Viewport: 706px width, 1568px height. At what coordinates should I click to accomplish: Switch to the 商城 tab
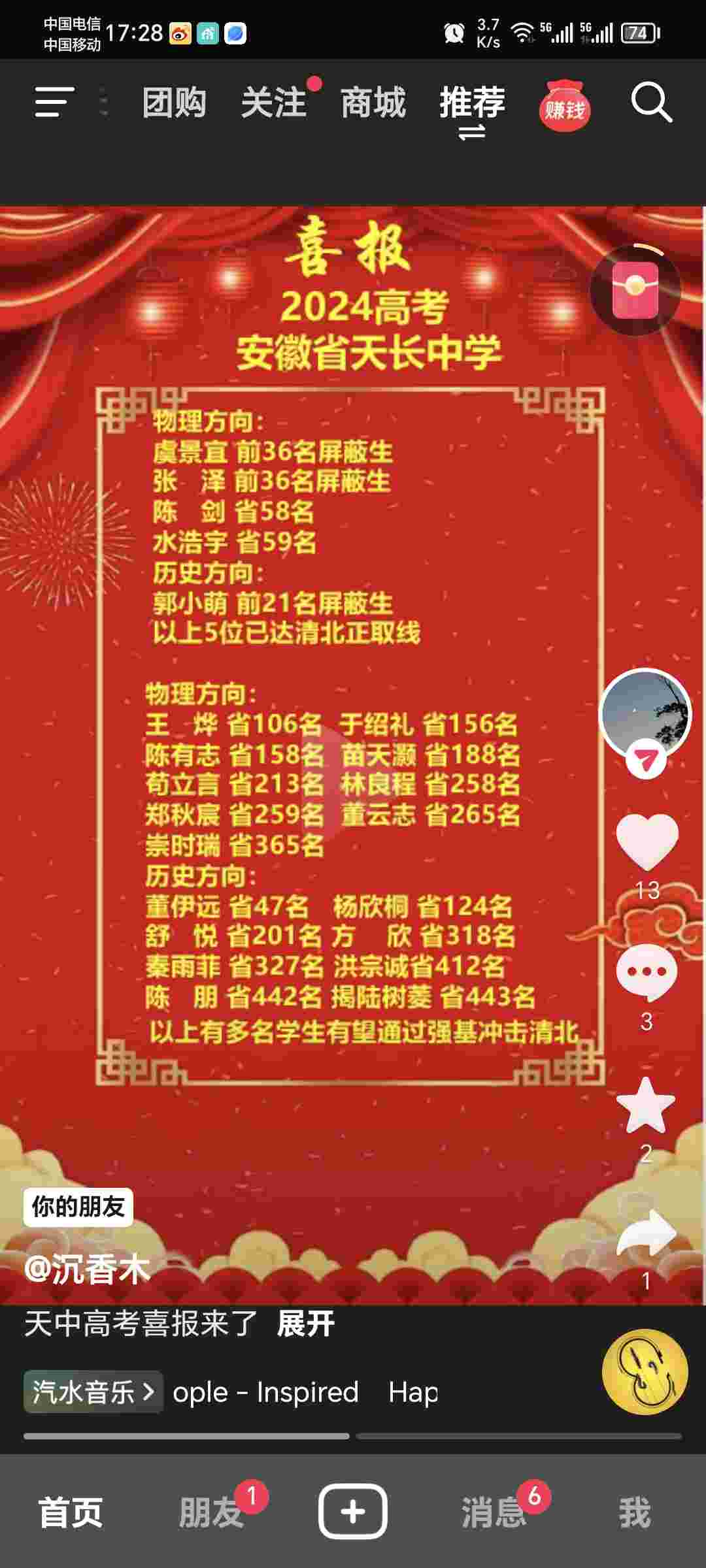[x=373, y=103]
